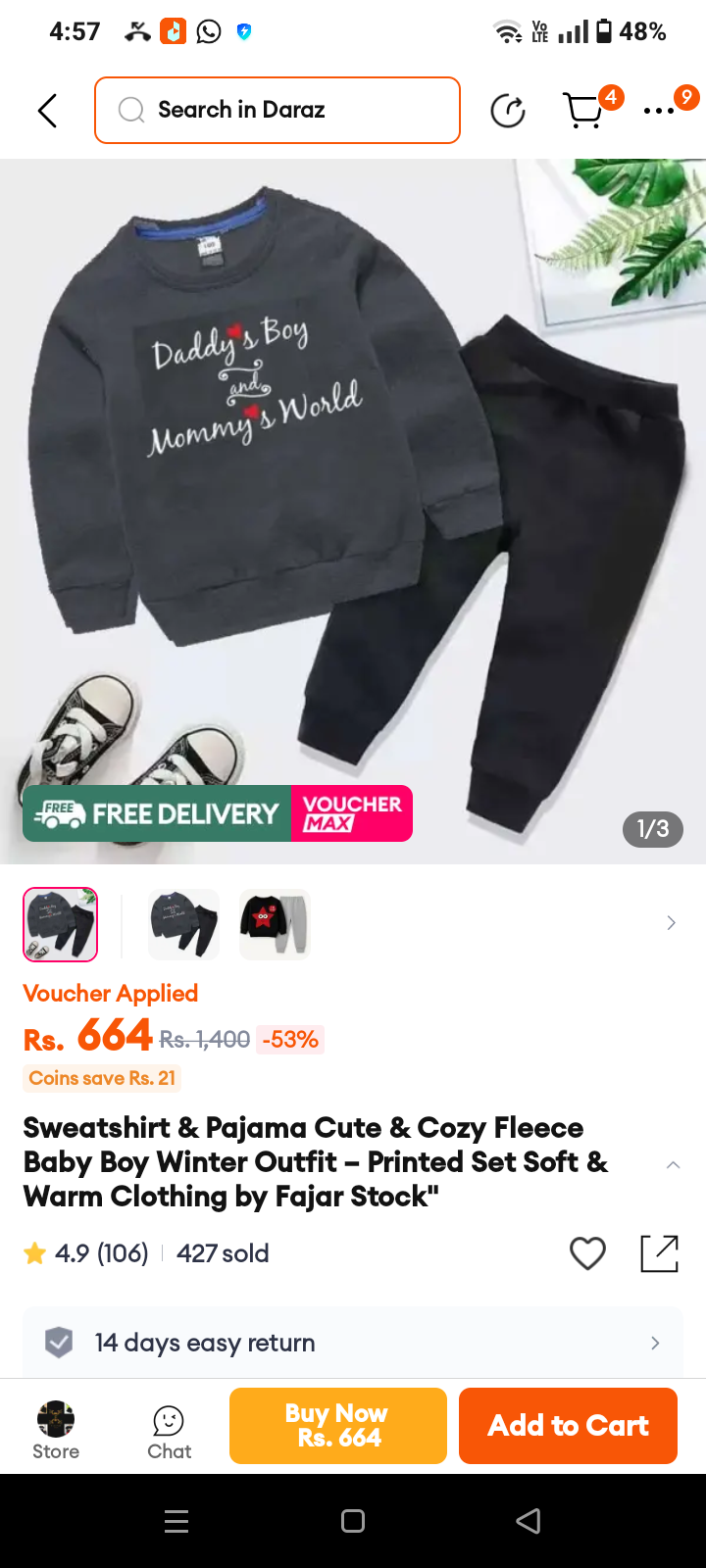Image resolution: width=706 pixels, height=1568 pixels.
Task: Add this product to the wishlist
Action: pos(587,1253)
